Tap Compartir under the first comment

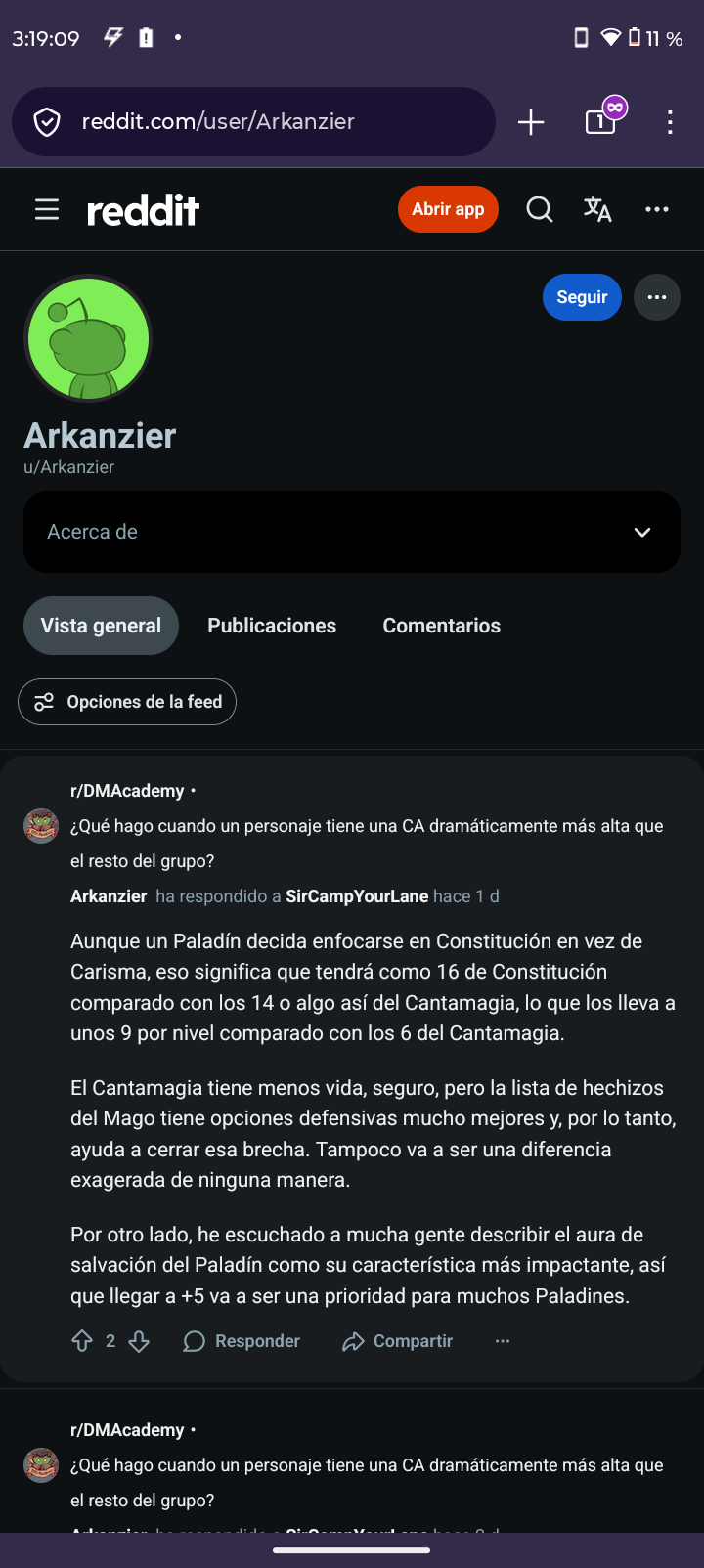click(x=398, y=1341)
